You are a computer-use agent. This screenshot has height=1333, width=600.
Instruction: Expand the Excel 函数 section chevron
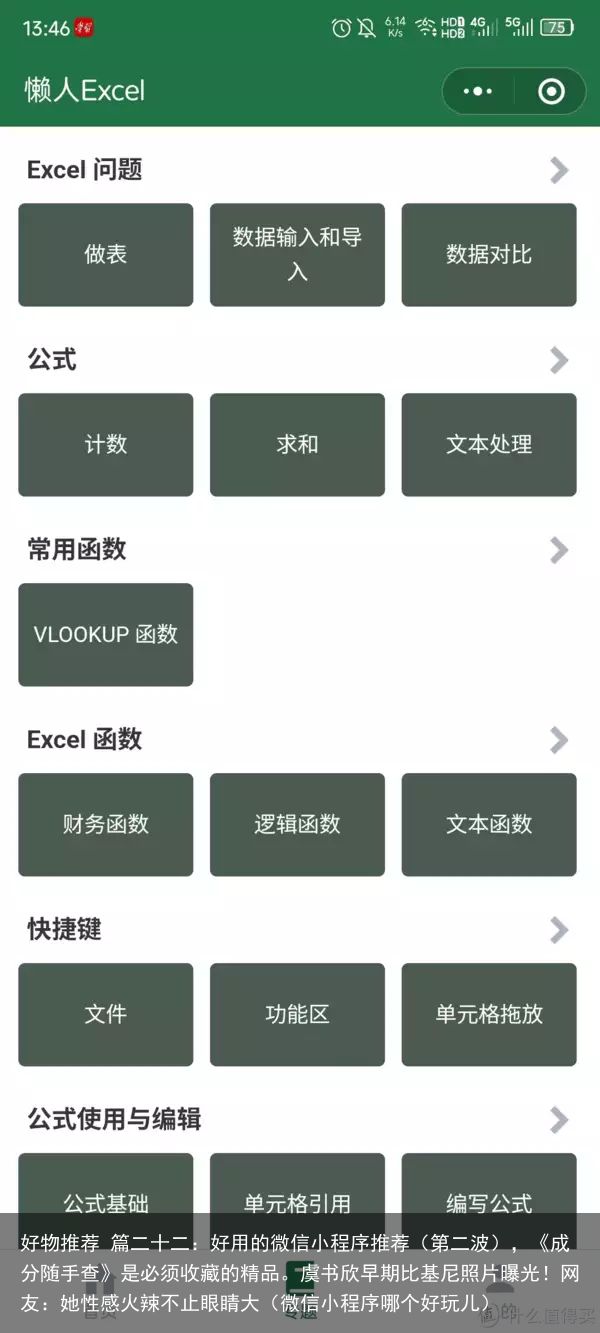pos(559,740)
